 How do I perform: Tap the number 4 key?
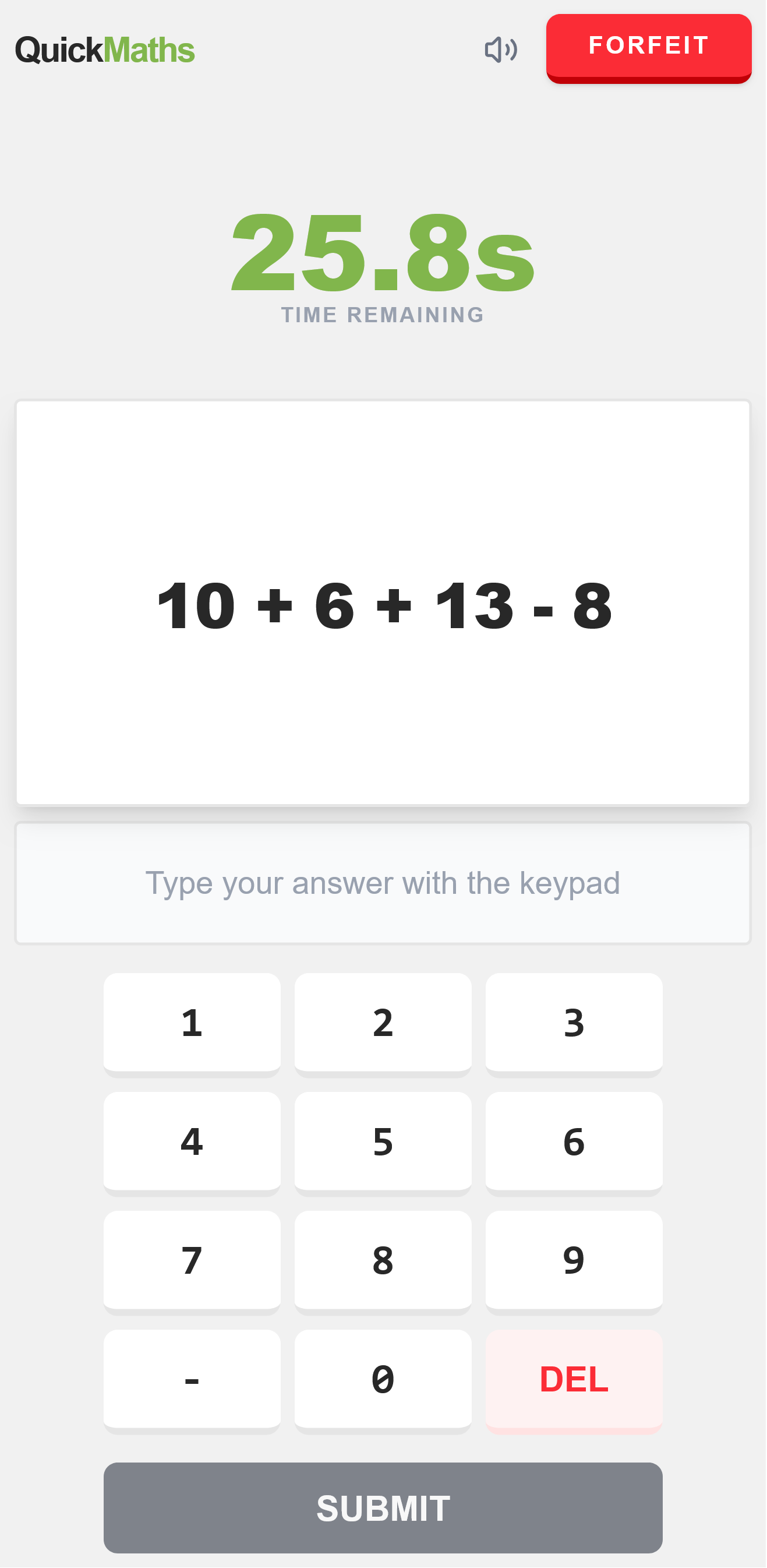click(x=192, y=1143)
